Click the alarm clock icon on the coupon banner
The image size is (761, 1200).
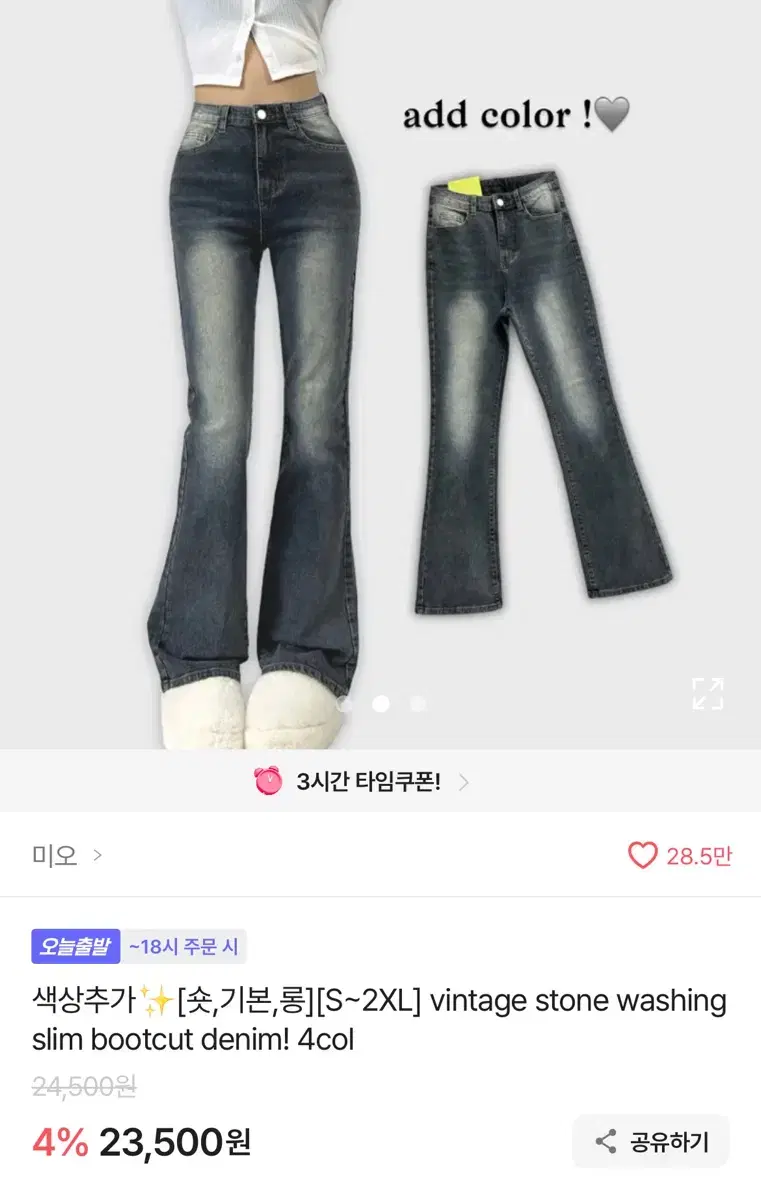265,784
